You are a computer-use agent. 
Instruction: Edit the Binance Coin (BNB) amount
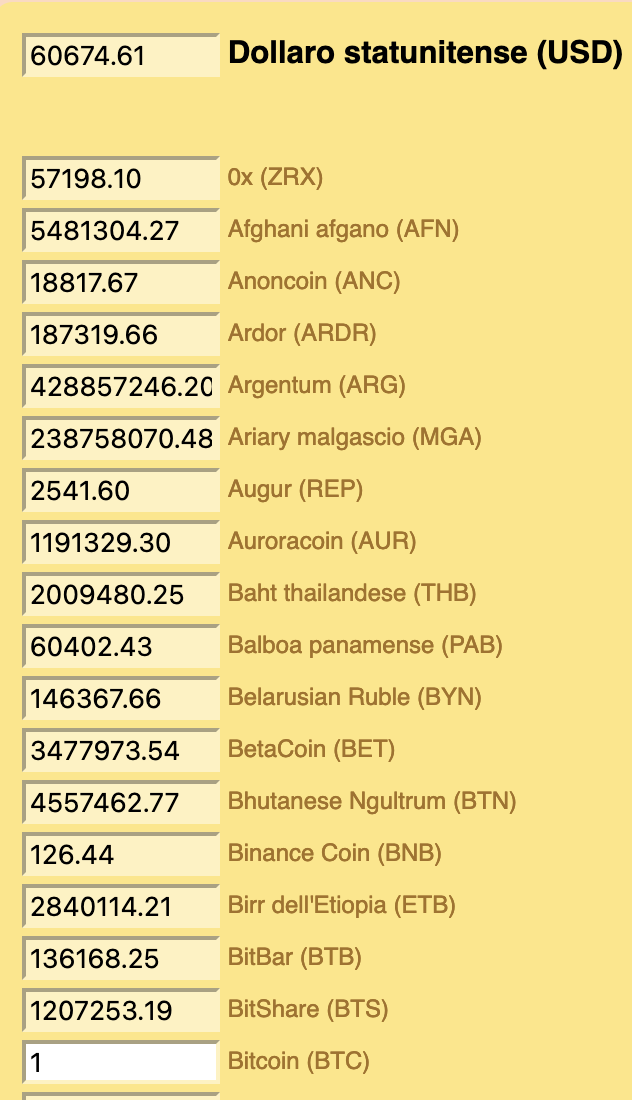[x=121, y=855]
